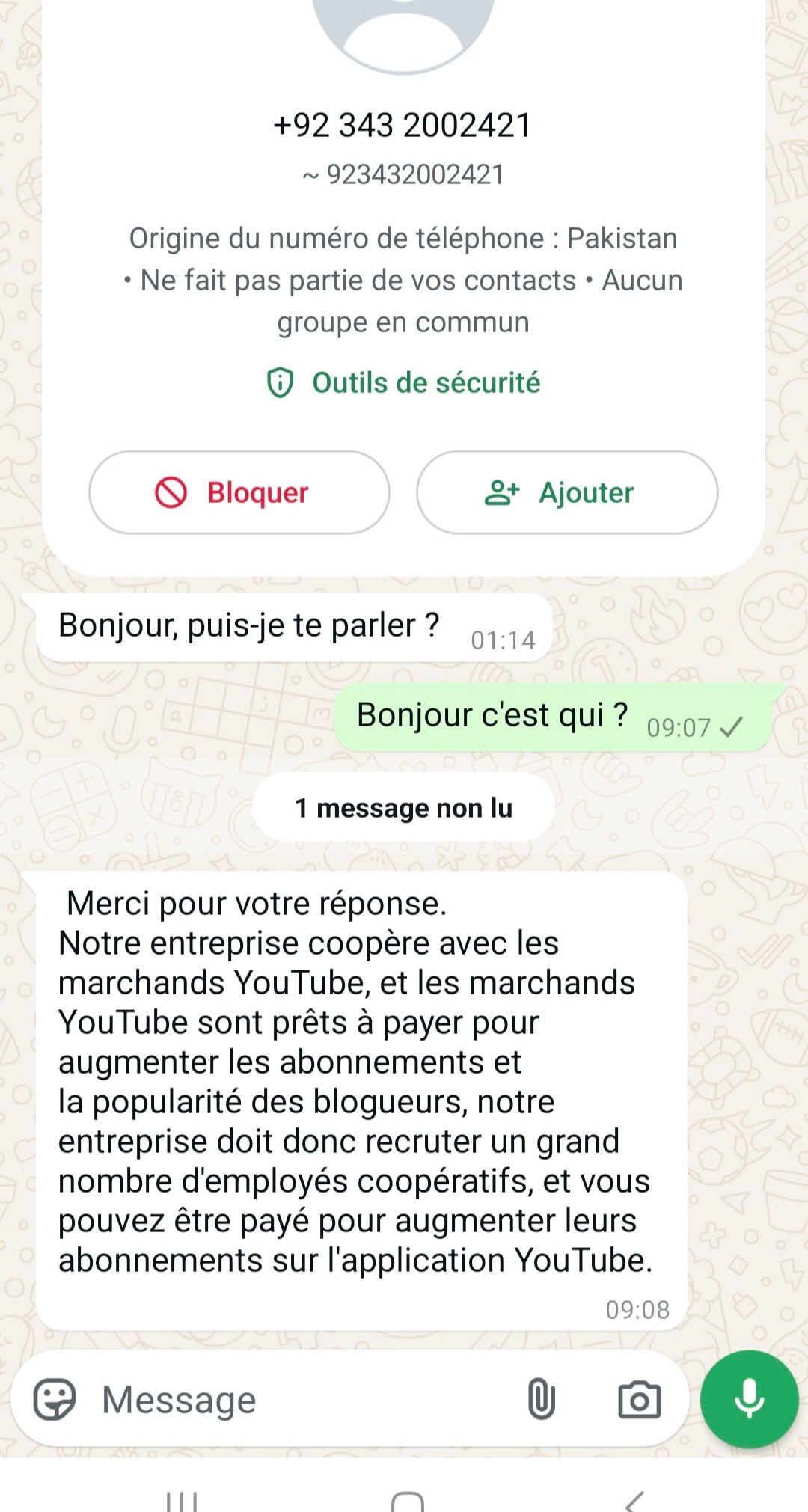The width and height of the screenshot is (808, 1512).
Task: Open Outils de sécurité link
Action: coord(404,382)
